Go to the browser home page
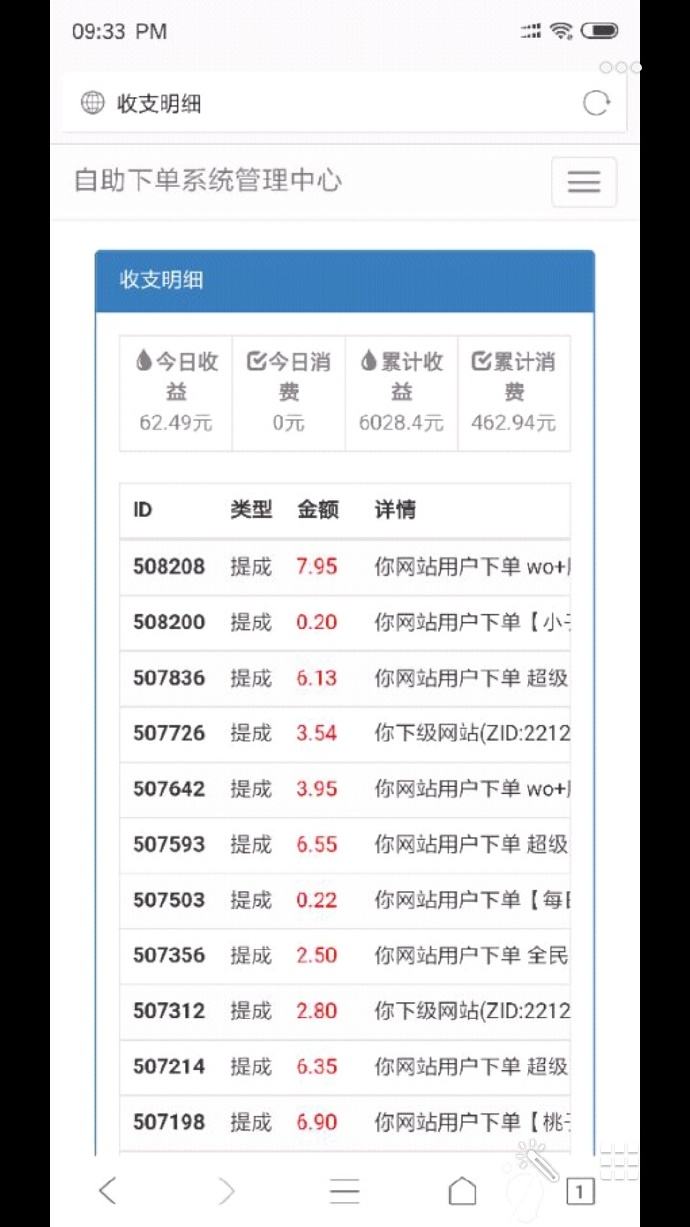 tap(462, 1190)
